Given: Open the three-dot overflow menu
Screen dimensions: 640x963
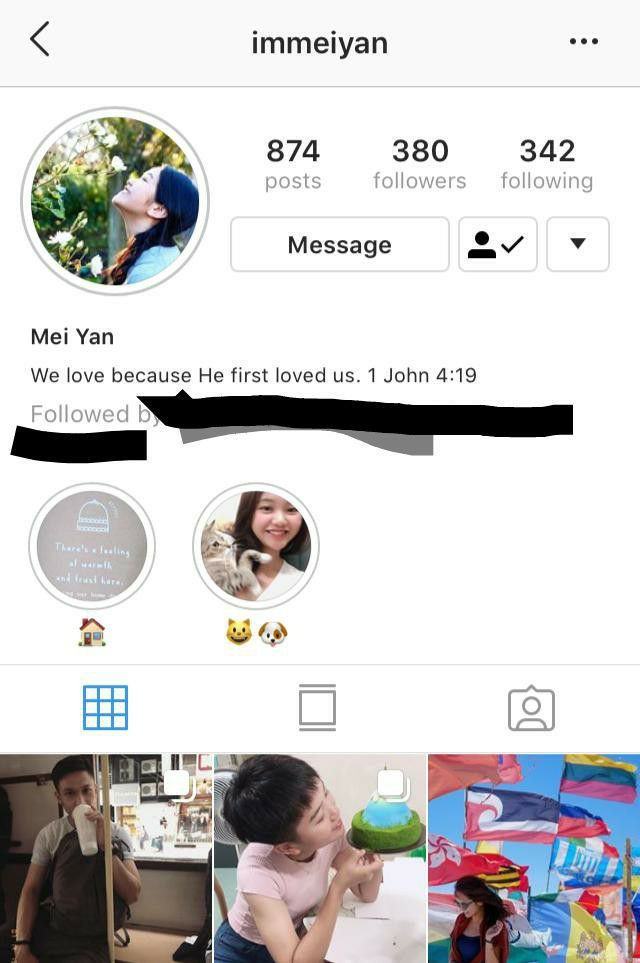Looking at the screenshot, I should click(x=583, y=42).
